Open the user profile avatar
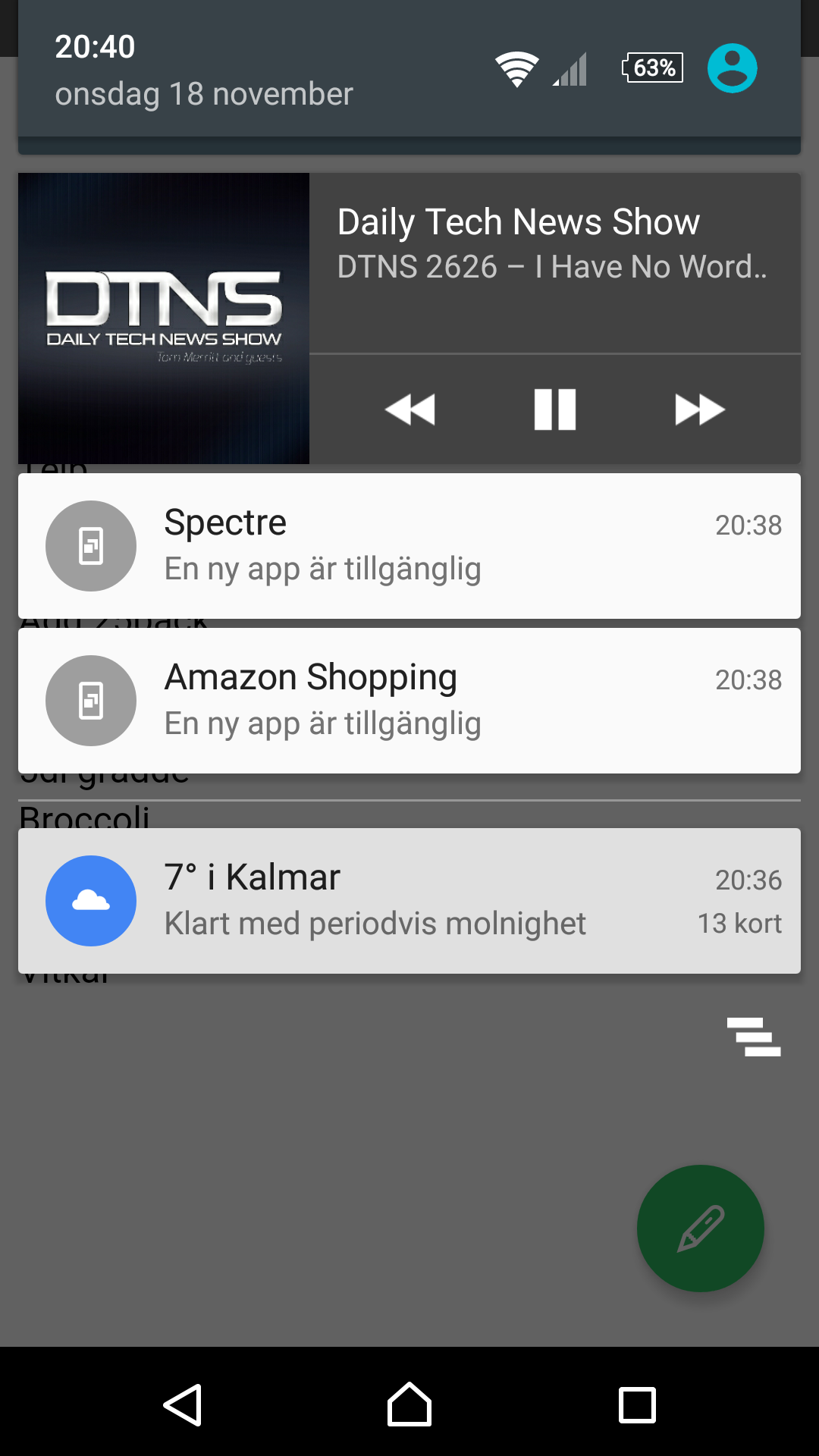The height and width of the screenshot is (1456, 819). coord(732,68)
